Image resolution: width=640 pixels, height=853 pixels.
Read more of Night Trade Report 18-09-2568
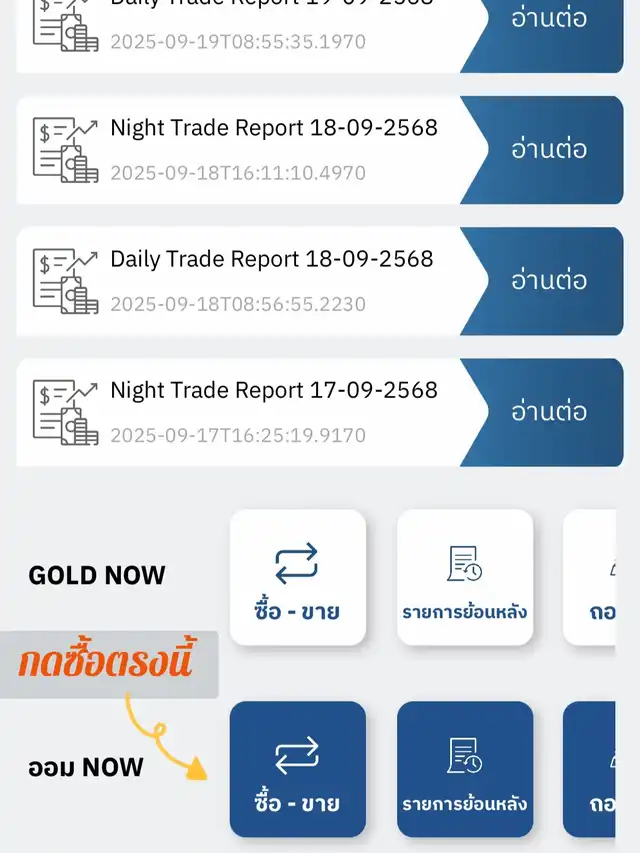[548, 150]
